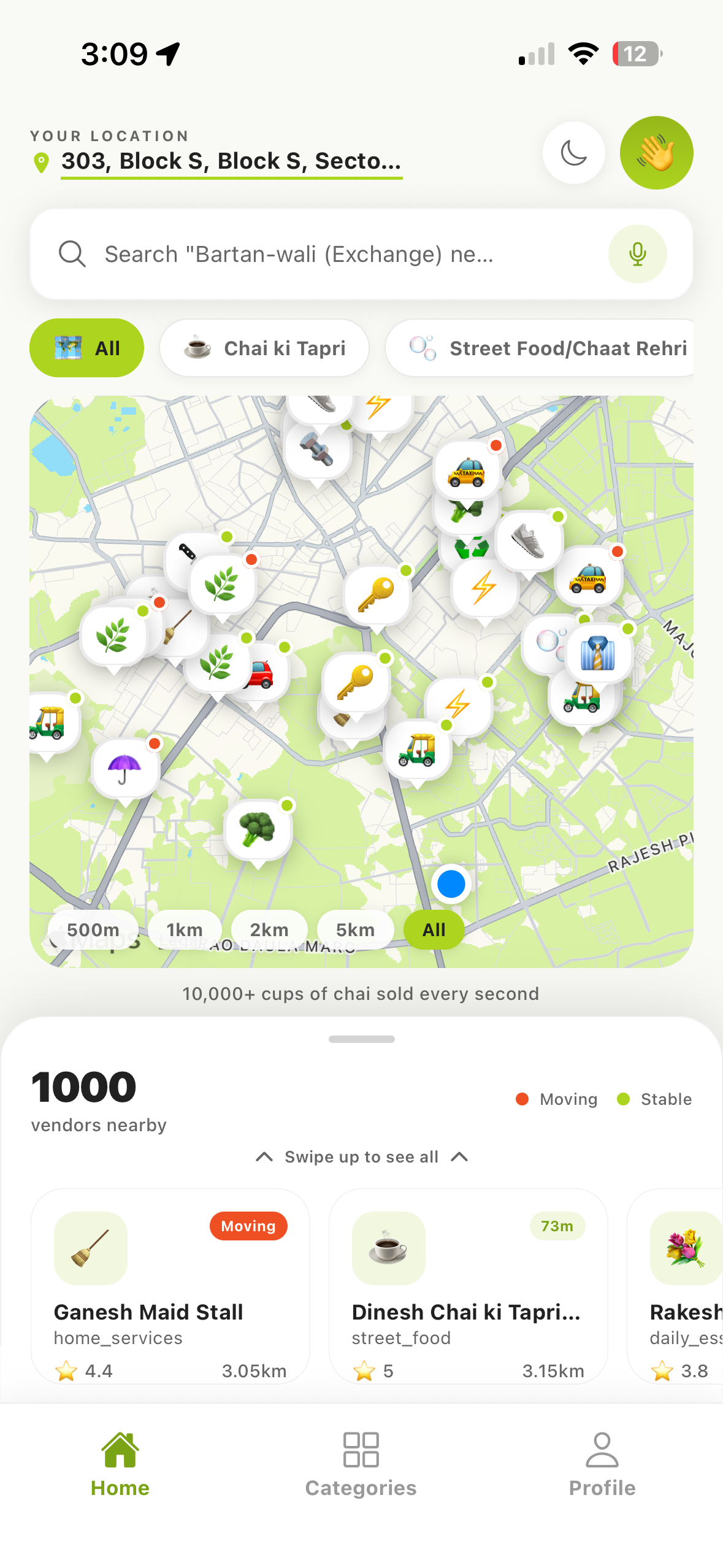Start voice search with the microphone
Viewport: 723px width, 1568px height.
pyautogui.click(x=637, y=254)
